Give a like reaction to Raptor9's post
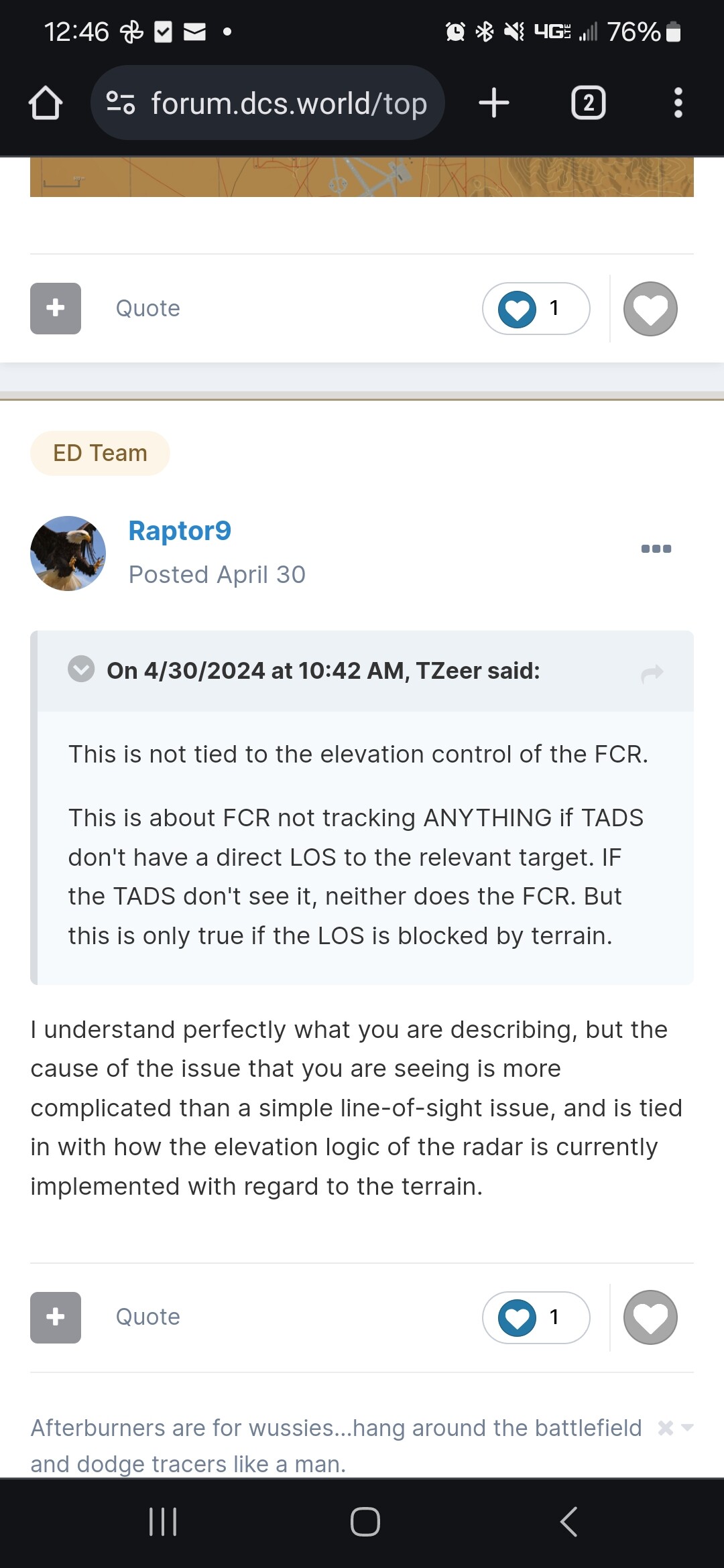This screenshot has height=1568, width=724. coord(650,1317)
